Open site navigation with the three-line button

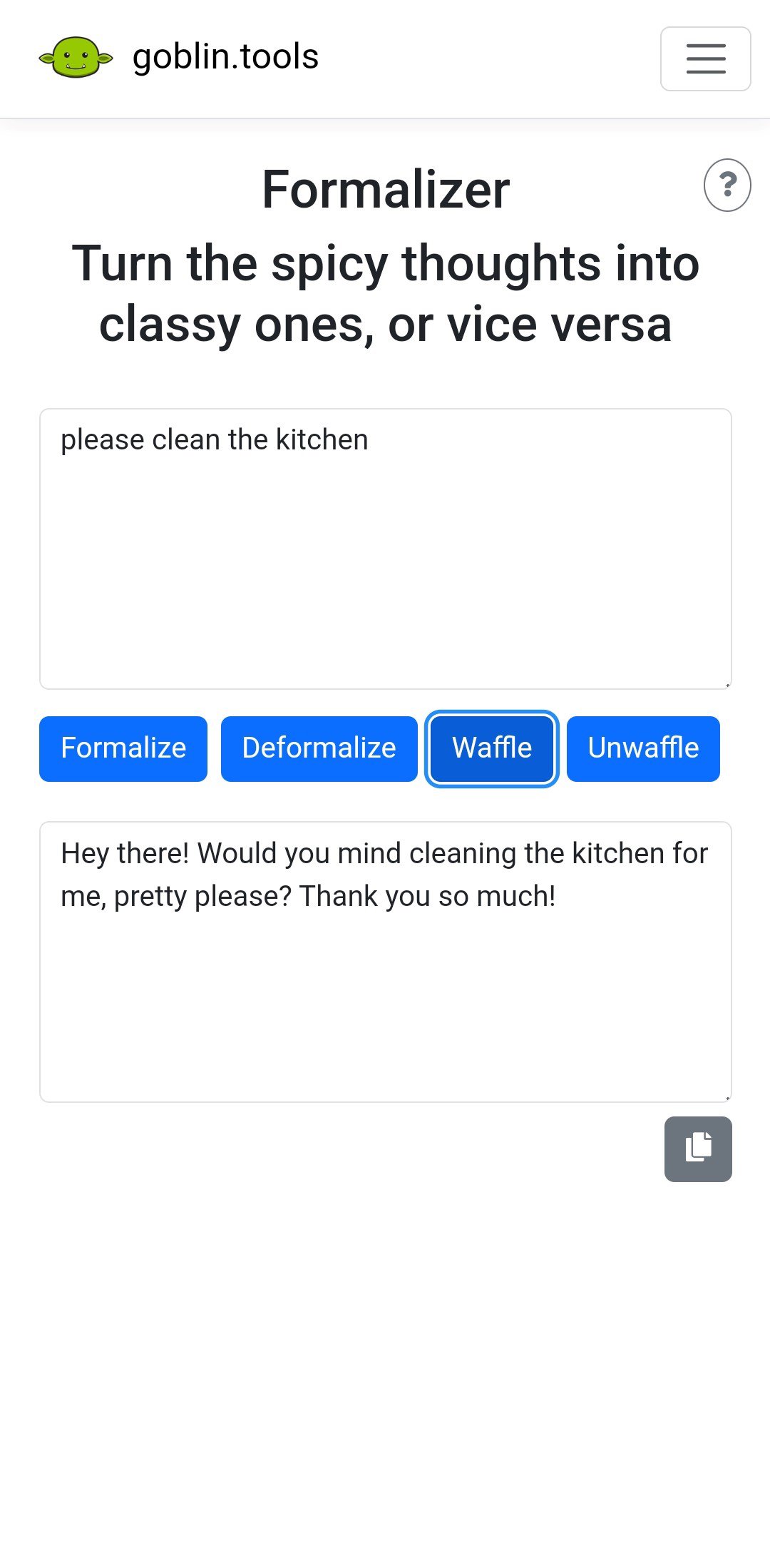(705, 59)
